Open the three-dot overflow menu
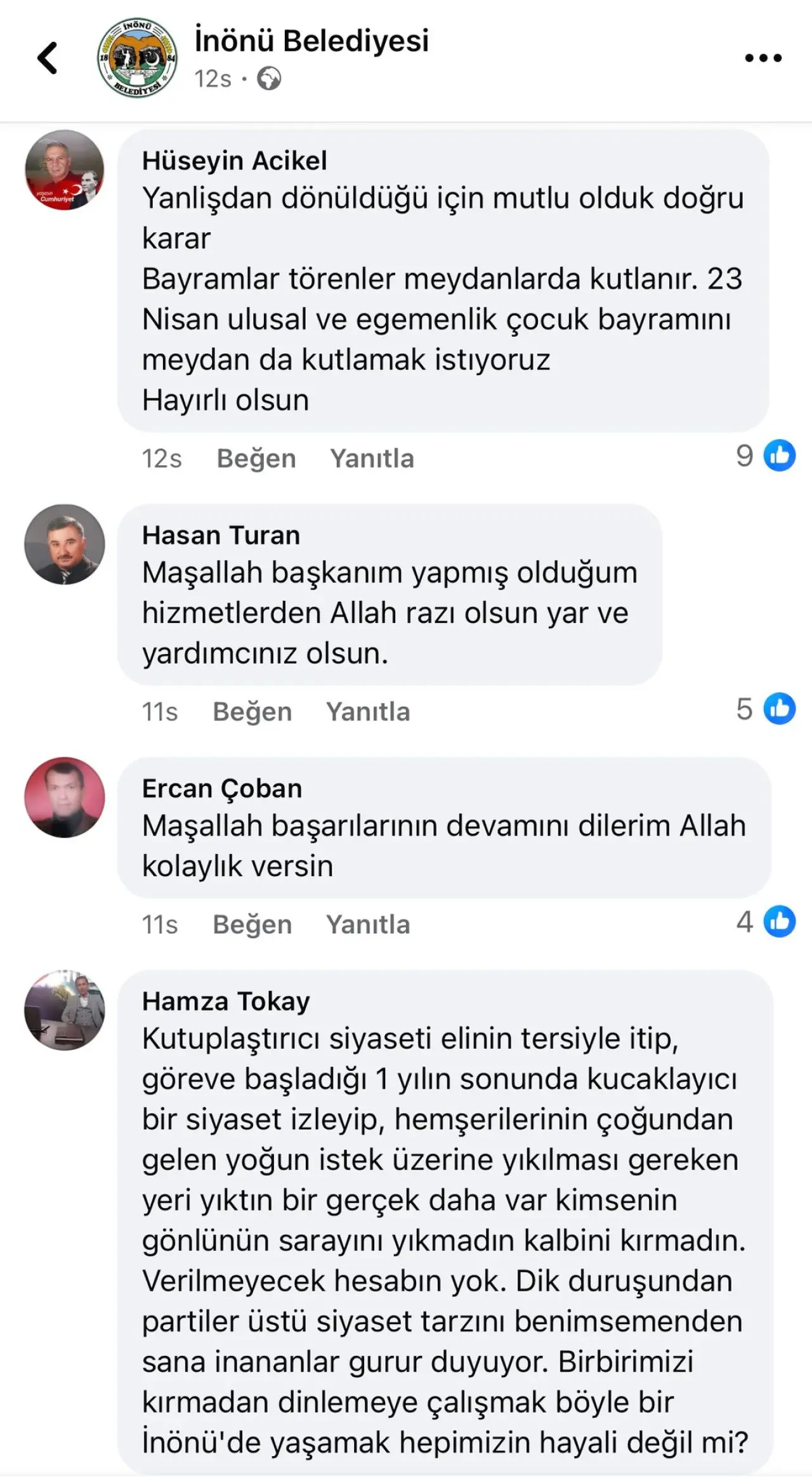 pos(763,58)
